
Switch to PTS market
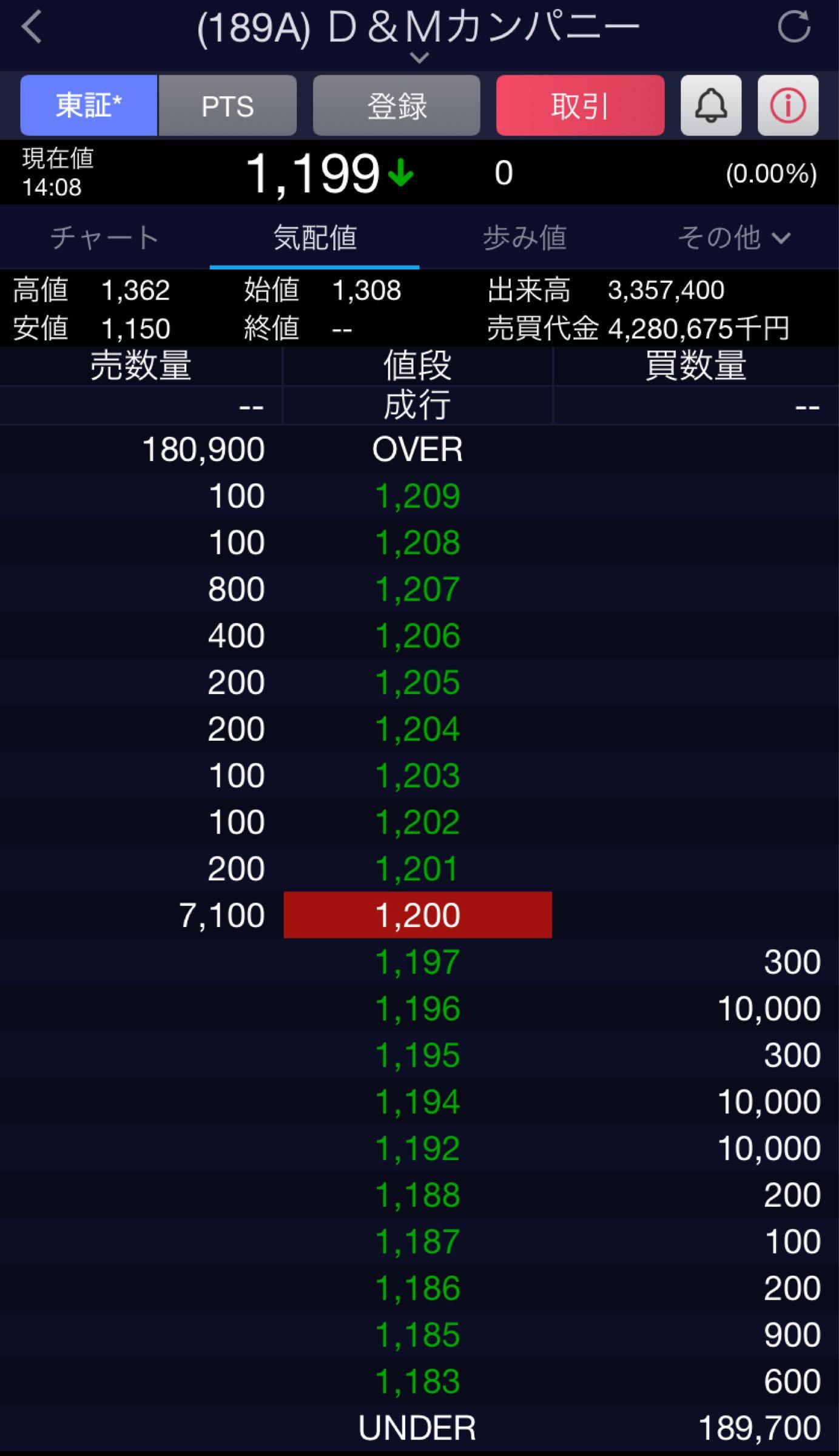point(227,106)
